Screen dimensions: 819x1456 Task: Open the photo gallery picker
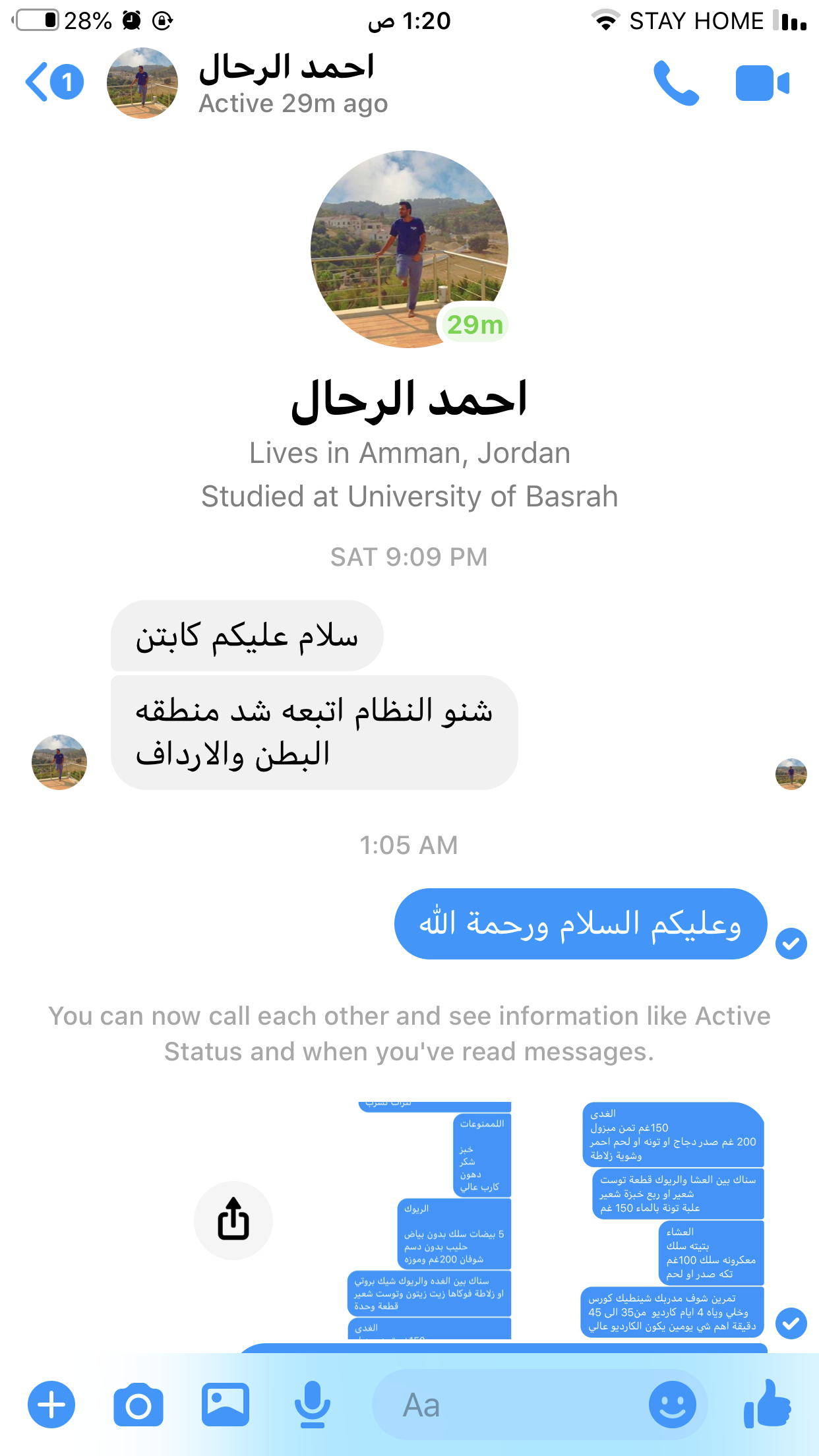pyautogui.click(x=225, y=1405)
